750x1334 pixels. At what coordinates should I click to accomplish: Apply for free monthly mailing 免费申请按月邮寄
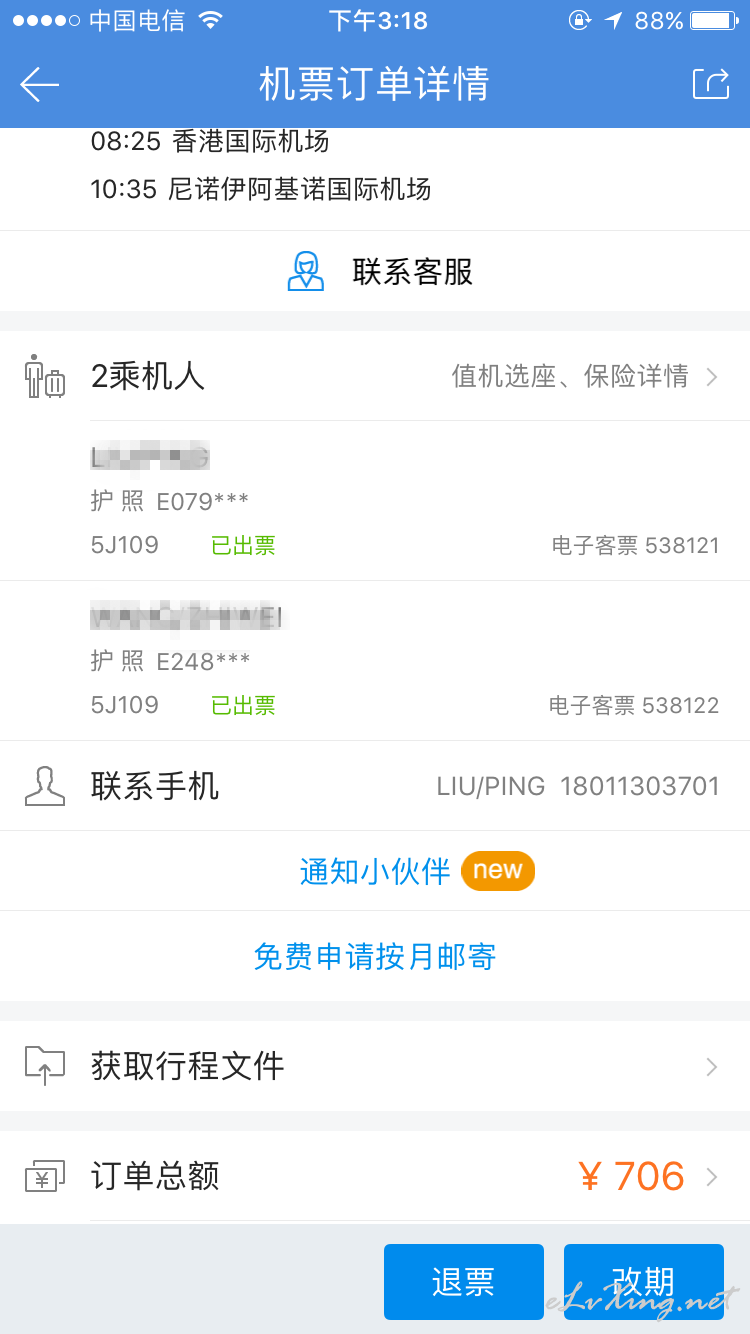click(375, 957)
